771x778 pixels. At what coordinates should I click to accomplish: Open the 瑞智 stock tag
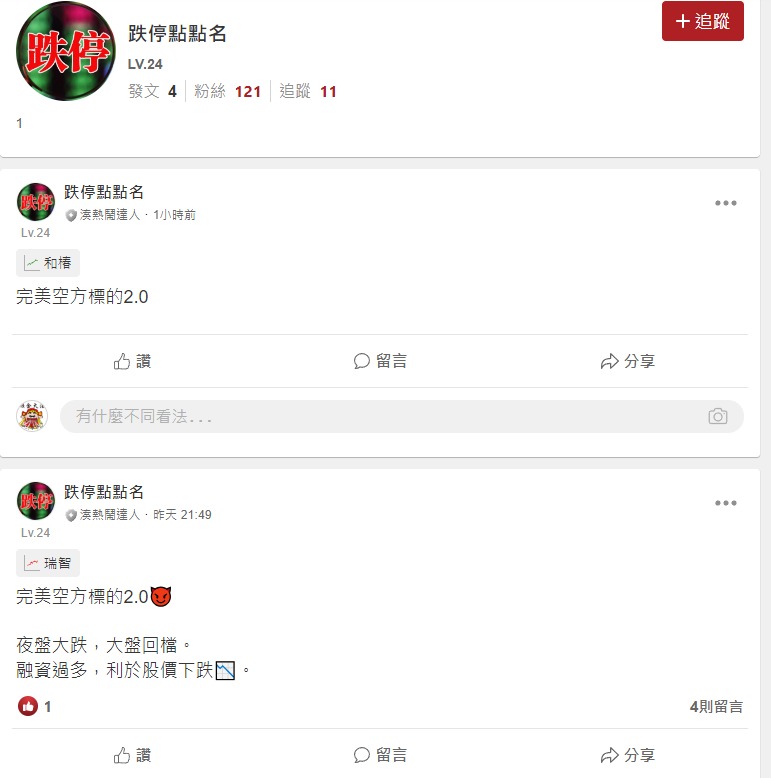point(48,563)
